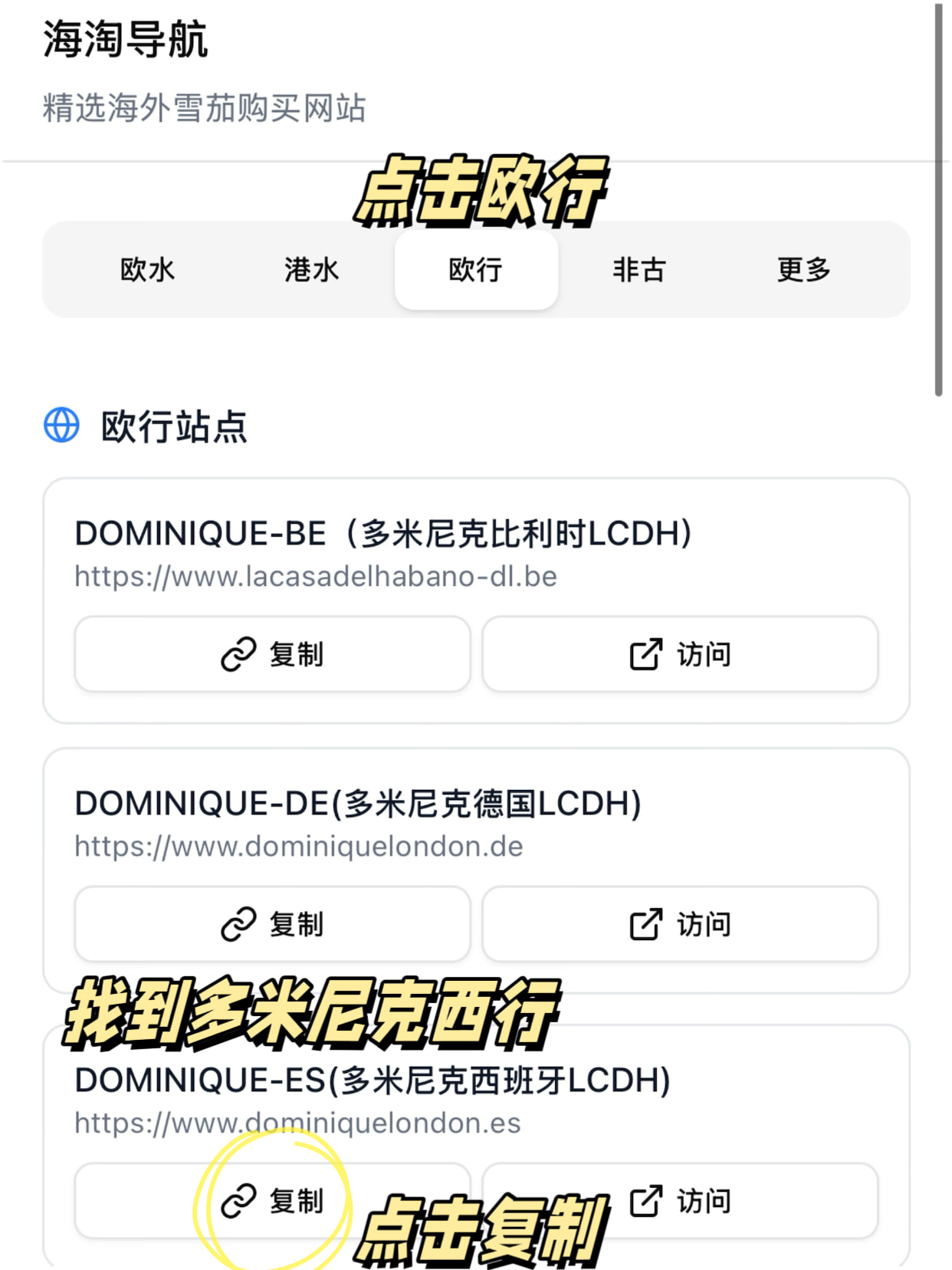This screenshot has height=1270, width=952.
Task: Tap the 欧行 tab
Action: pyautogui.click(x=476, y=270)
